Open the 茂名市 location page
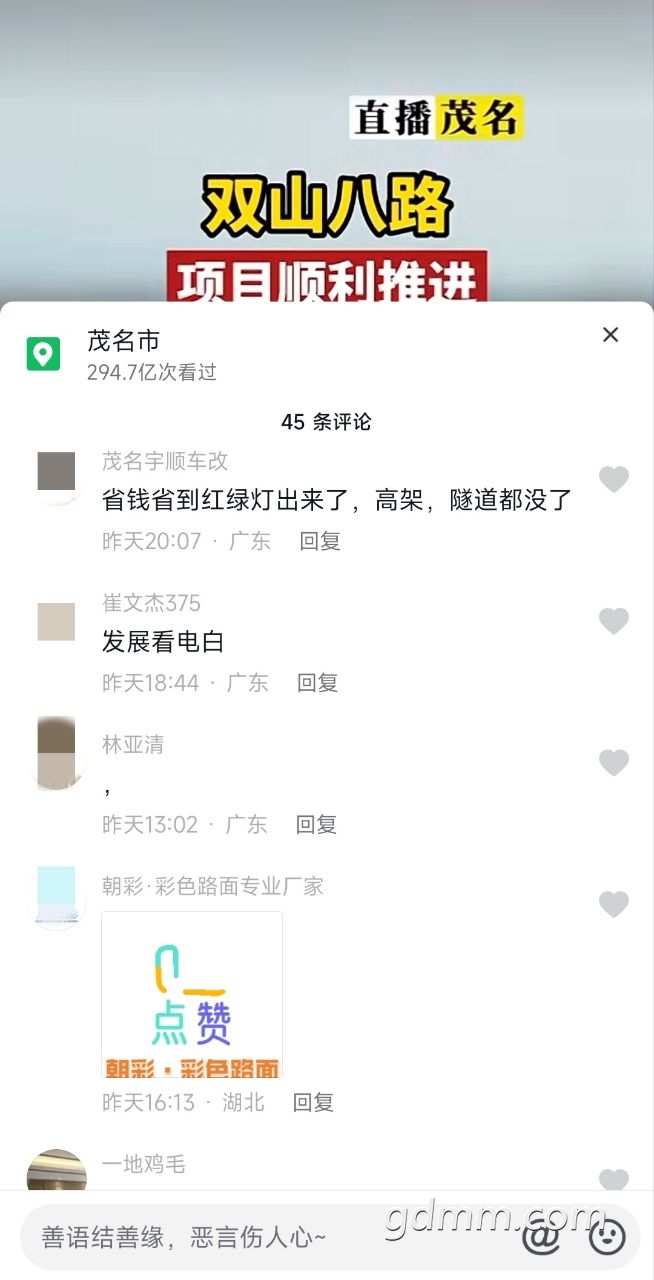This screenshot has width=654, height=1280. click(x=123, y=341)
